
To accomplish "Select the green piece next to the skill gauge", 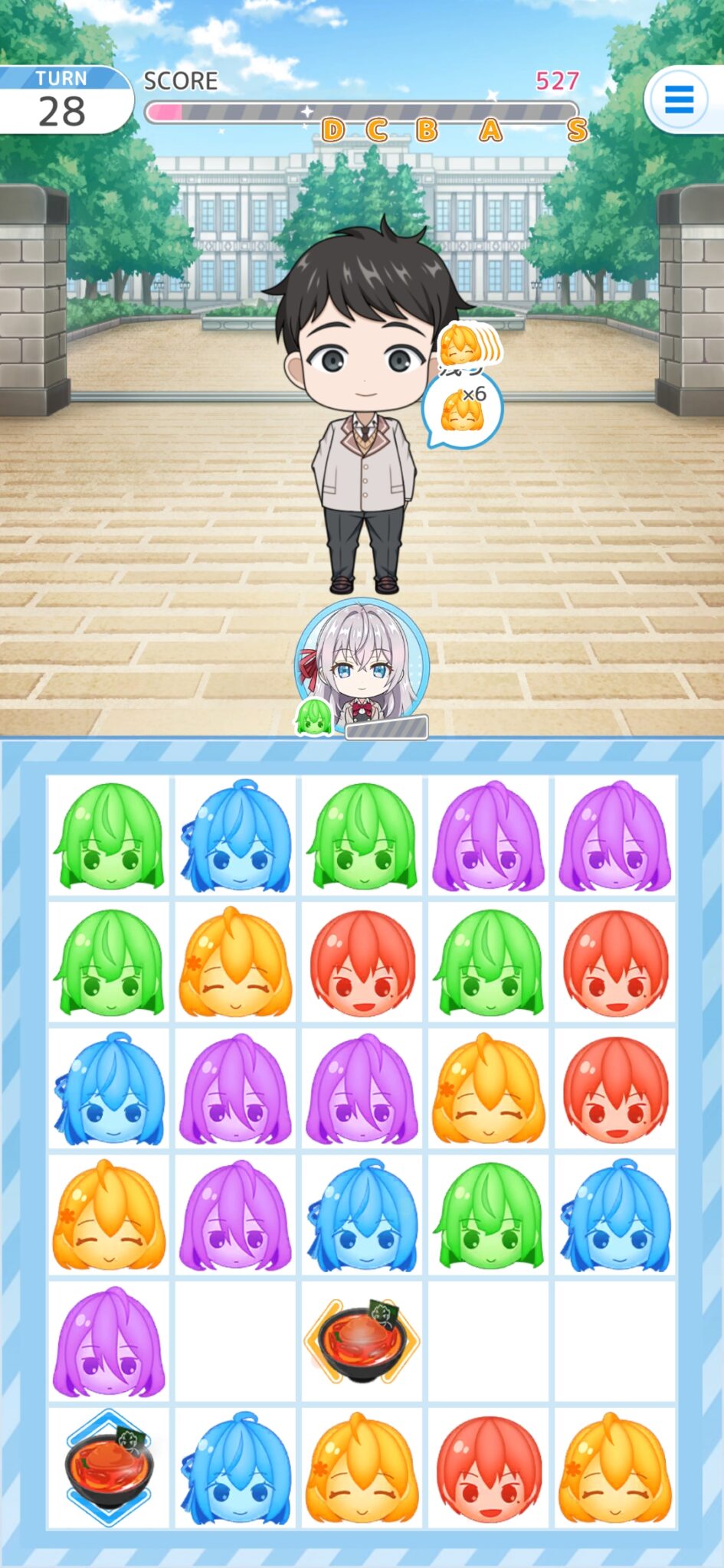I will 314,718.
